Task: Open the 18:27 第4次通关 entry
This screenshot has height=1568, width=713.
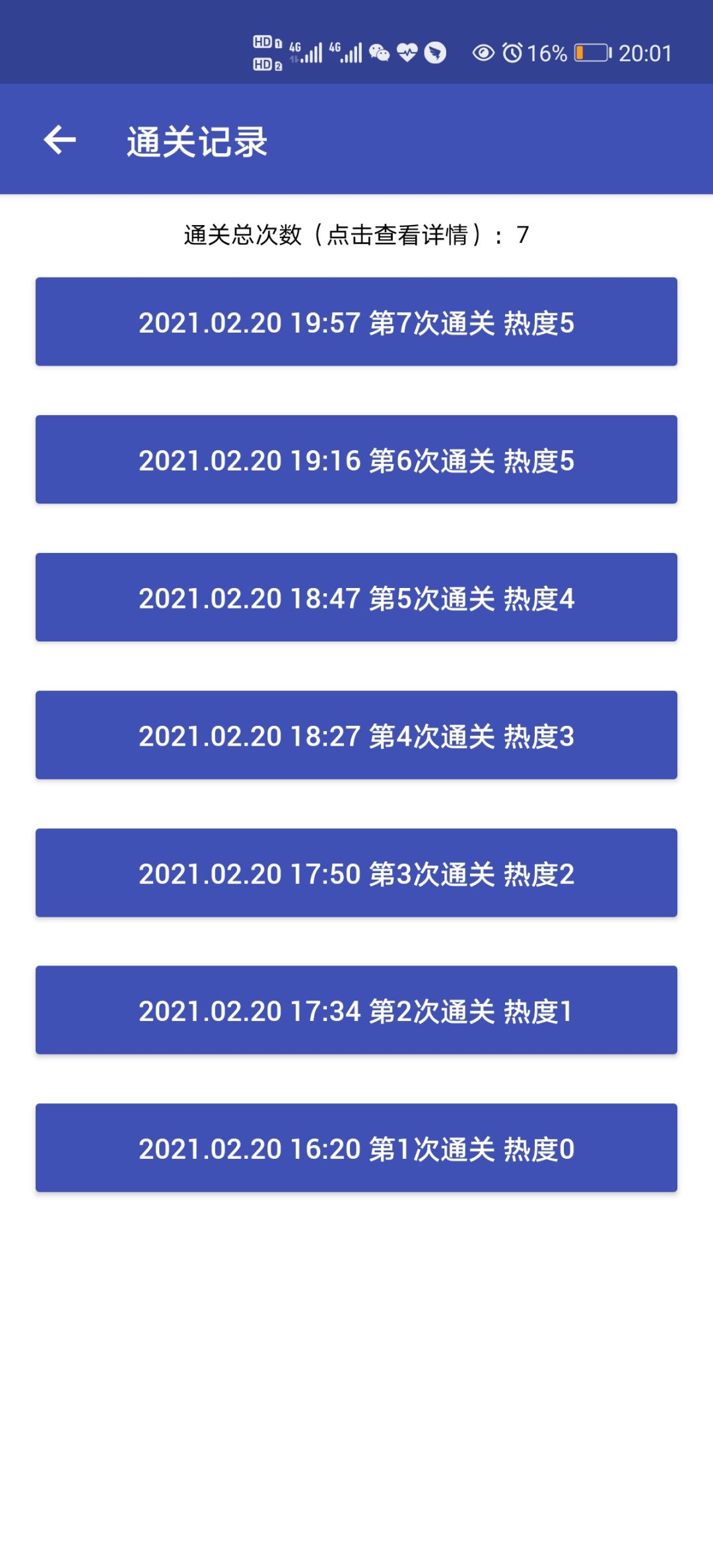Action: tap(356, 735)
